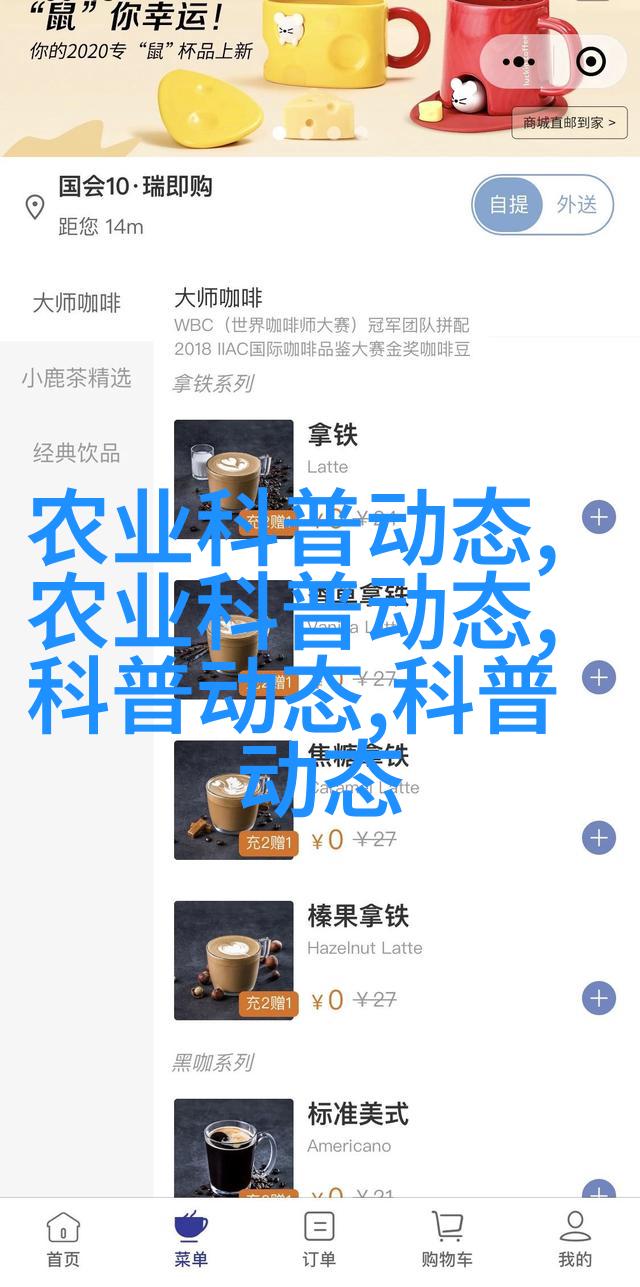Select 自提 pickup option

pyautogui.click(x=509, y=205)
